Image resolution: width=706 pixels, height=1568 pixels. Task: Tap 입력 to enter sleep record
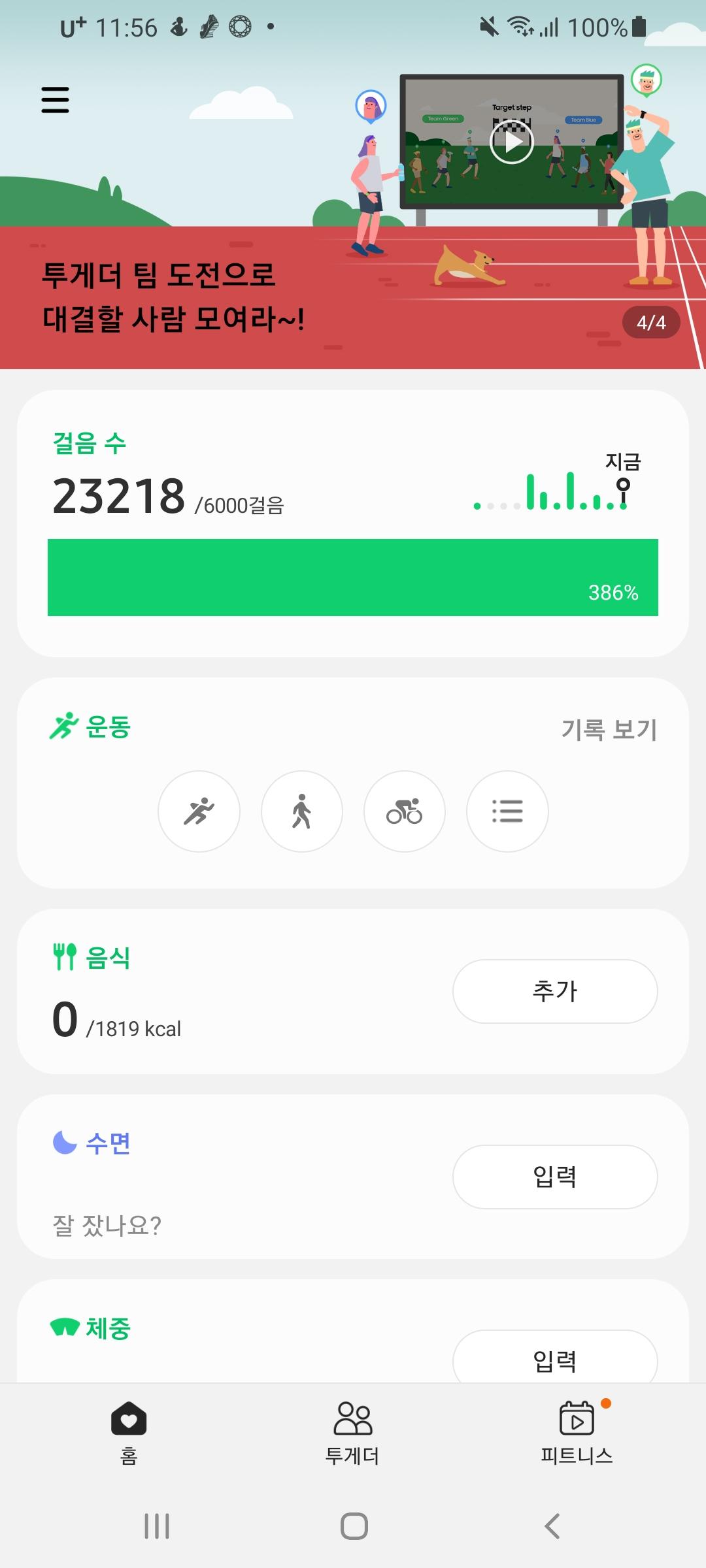[x=555, y=1177]
